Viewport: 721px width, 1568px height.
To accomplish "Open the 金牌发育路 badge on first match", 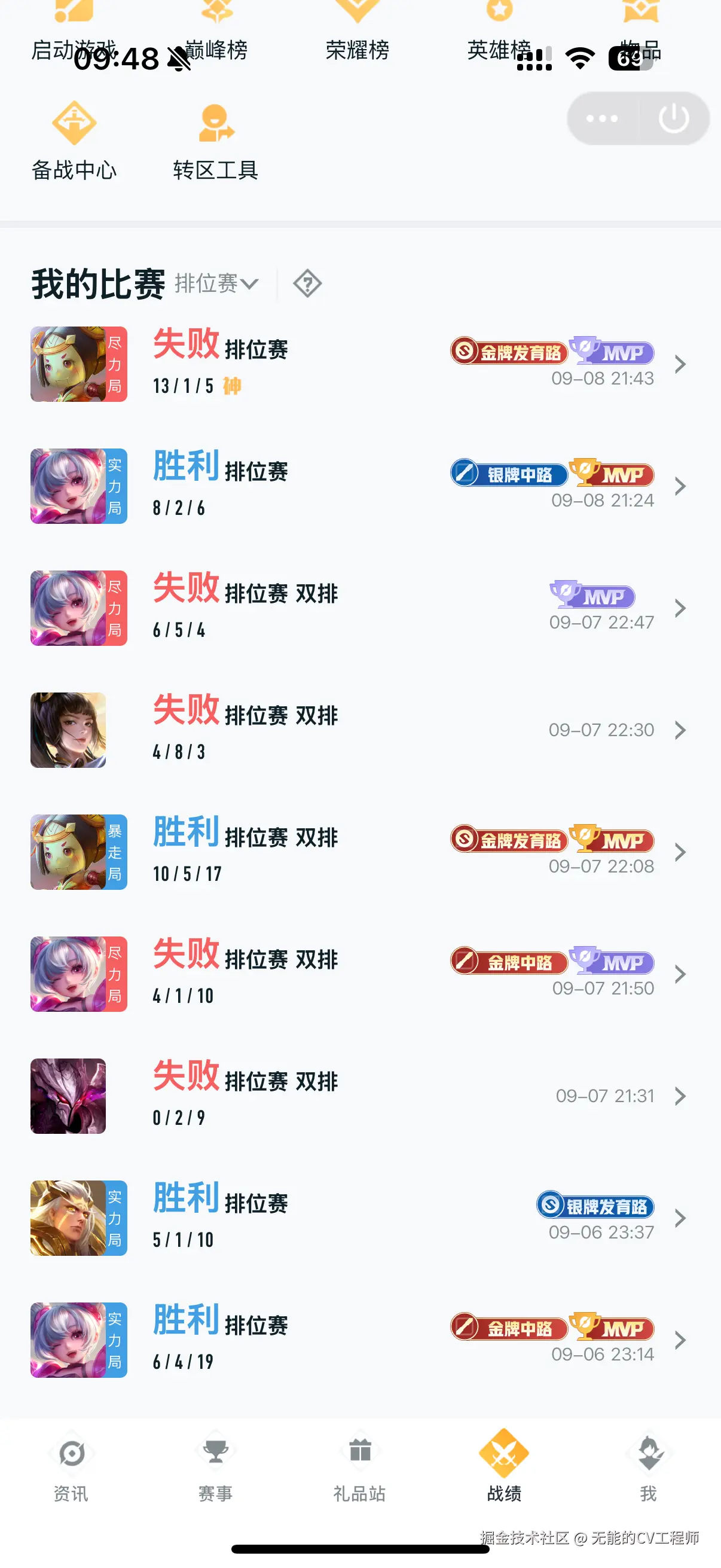I will coord(508,352).
